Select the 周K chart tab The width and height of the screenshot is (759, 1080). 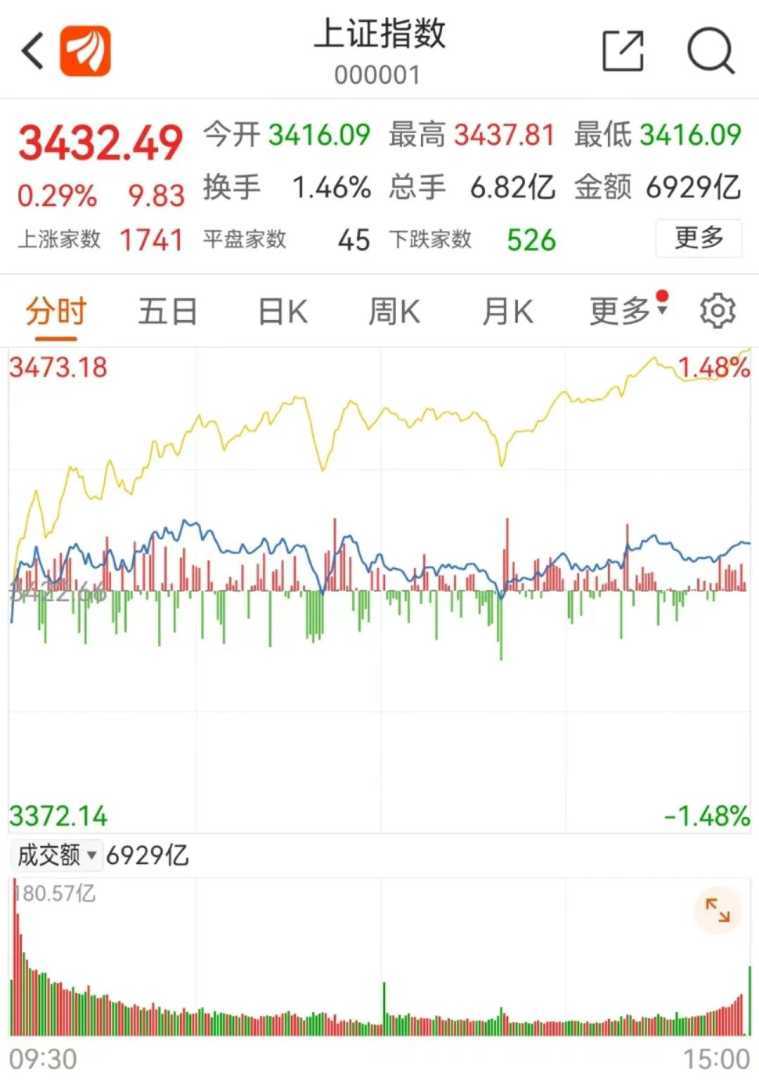tap(394, 312)
